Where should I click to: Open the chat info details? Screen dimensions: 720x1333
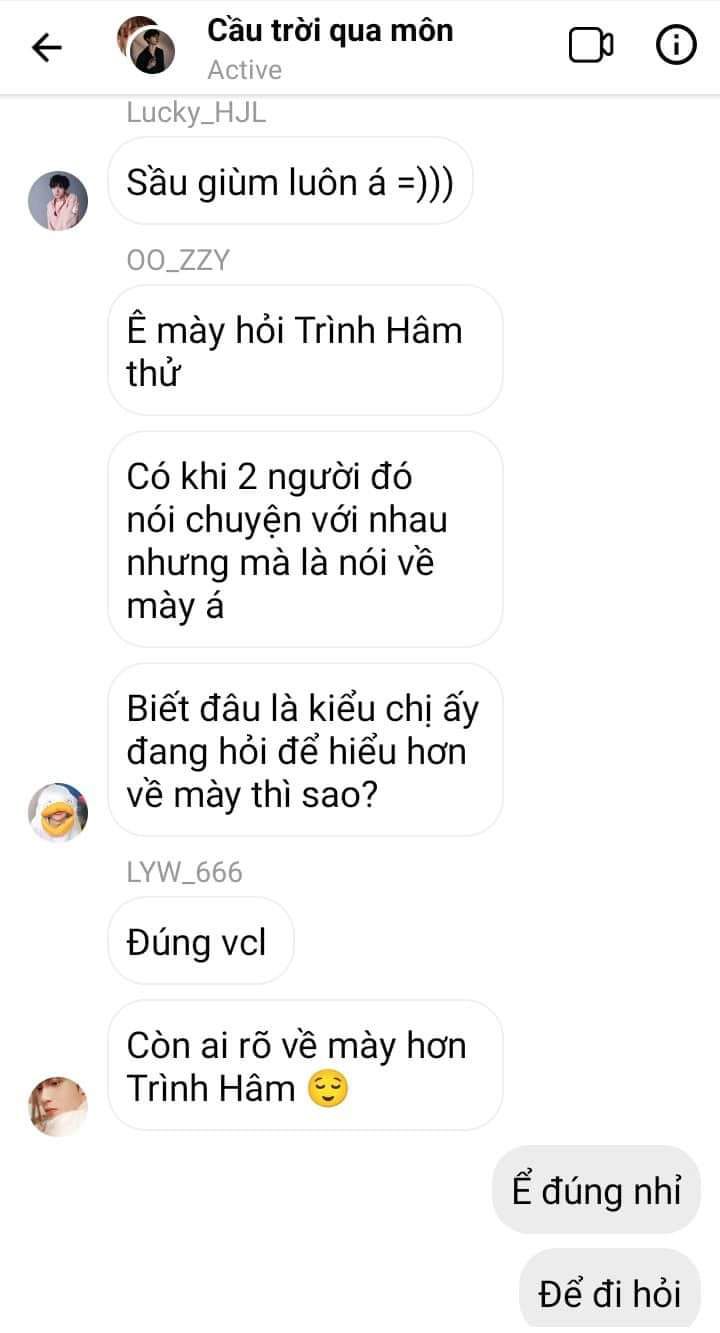(676, 46)
